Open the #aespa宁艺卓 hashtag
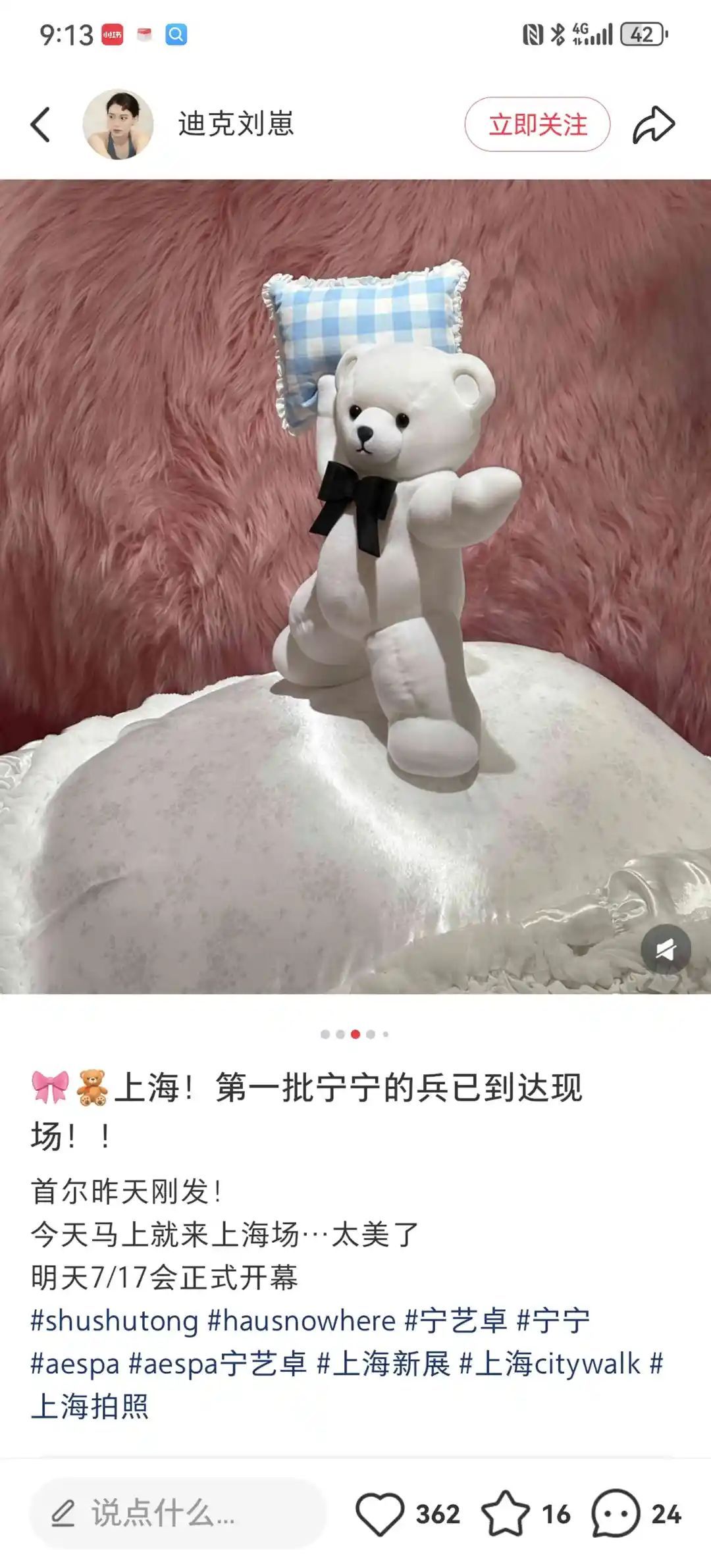 [217, 1364]
